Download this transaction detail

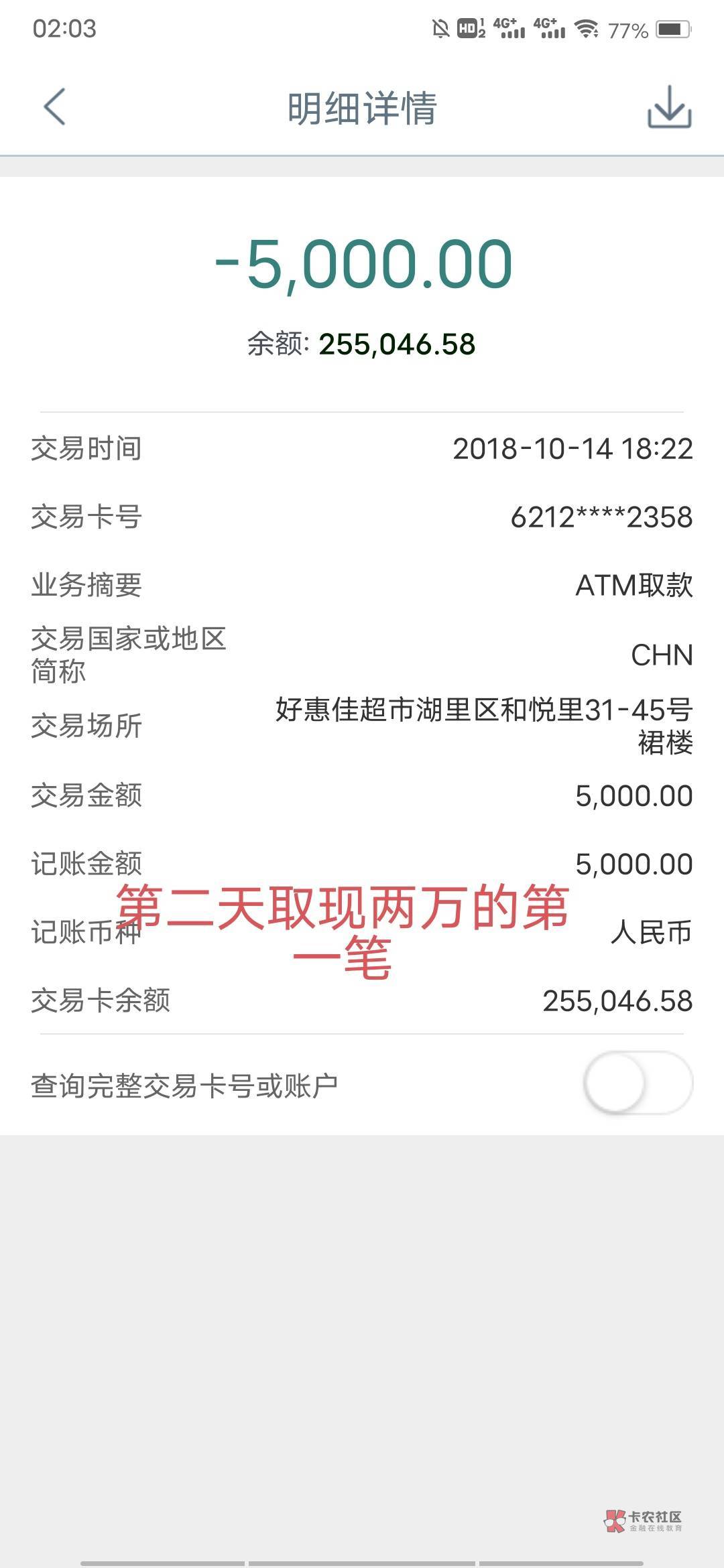[x=669, y=107]
